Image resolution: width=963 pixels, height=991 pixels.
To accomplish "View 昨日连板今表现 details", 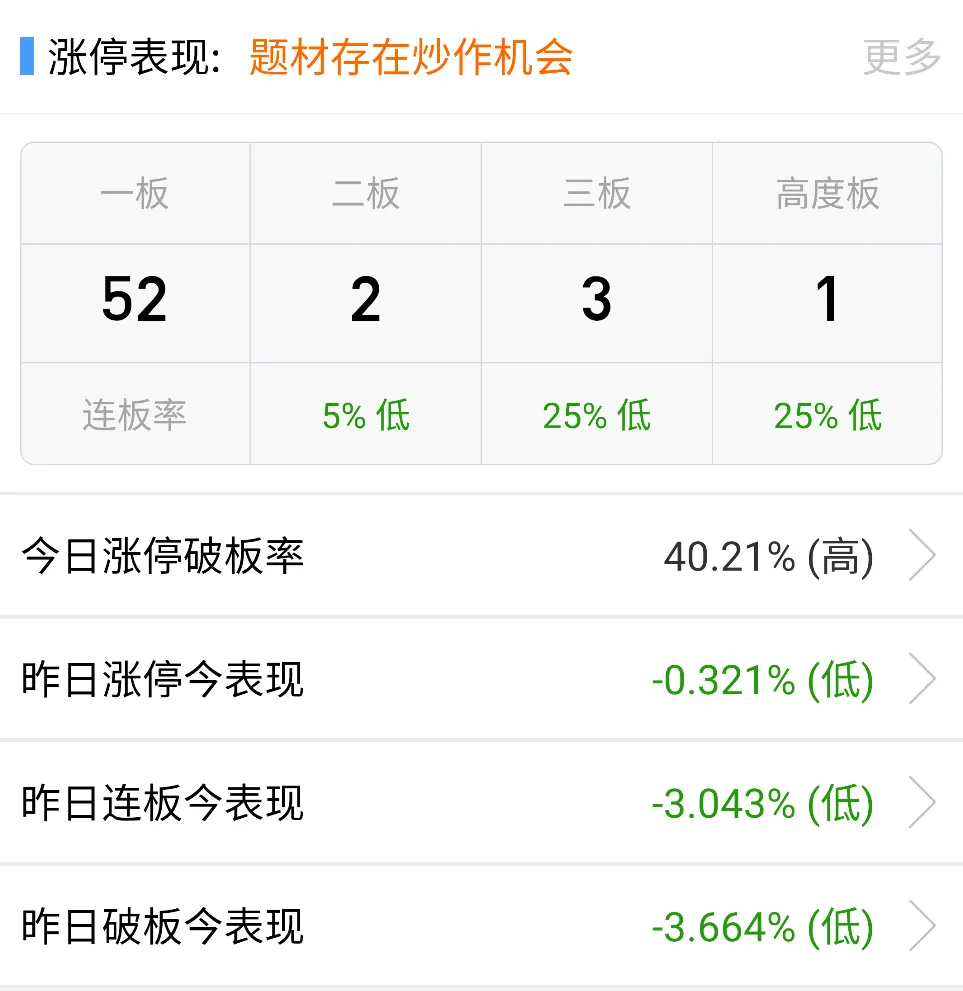I will (x=480, y=803).
